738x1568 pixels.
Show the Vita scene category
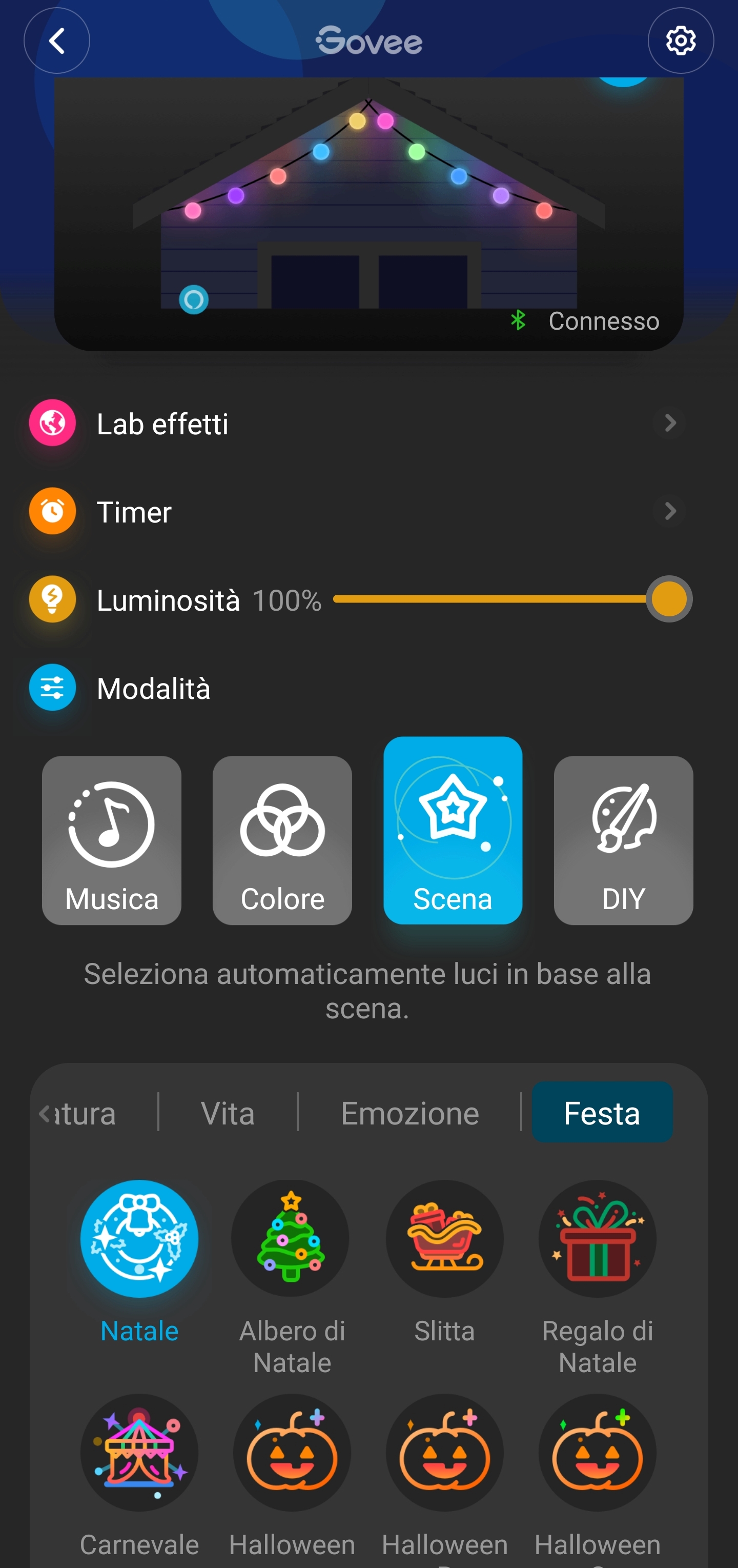point(228,1113)
